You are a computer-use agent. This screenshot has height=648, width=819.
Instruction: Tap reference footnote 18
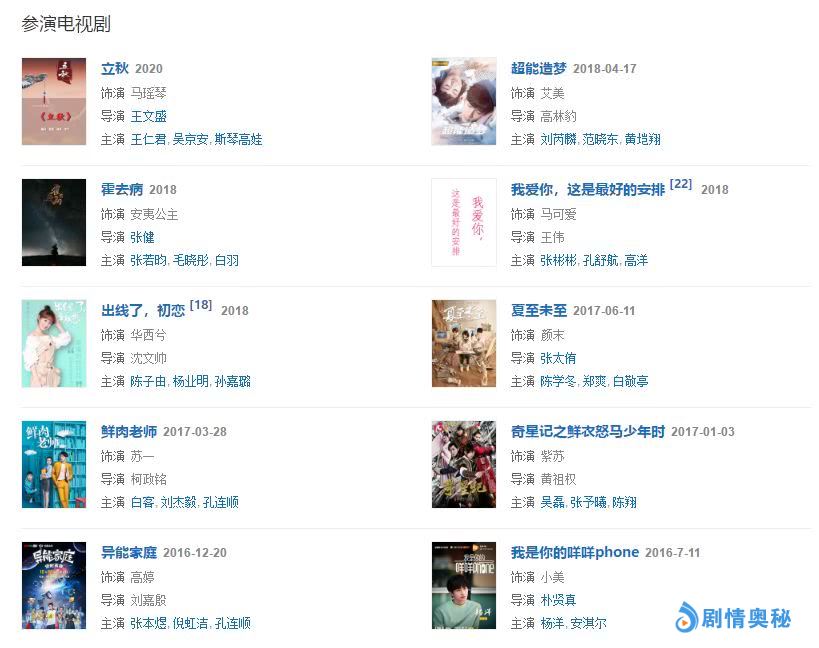pos(200,305)
